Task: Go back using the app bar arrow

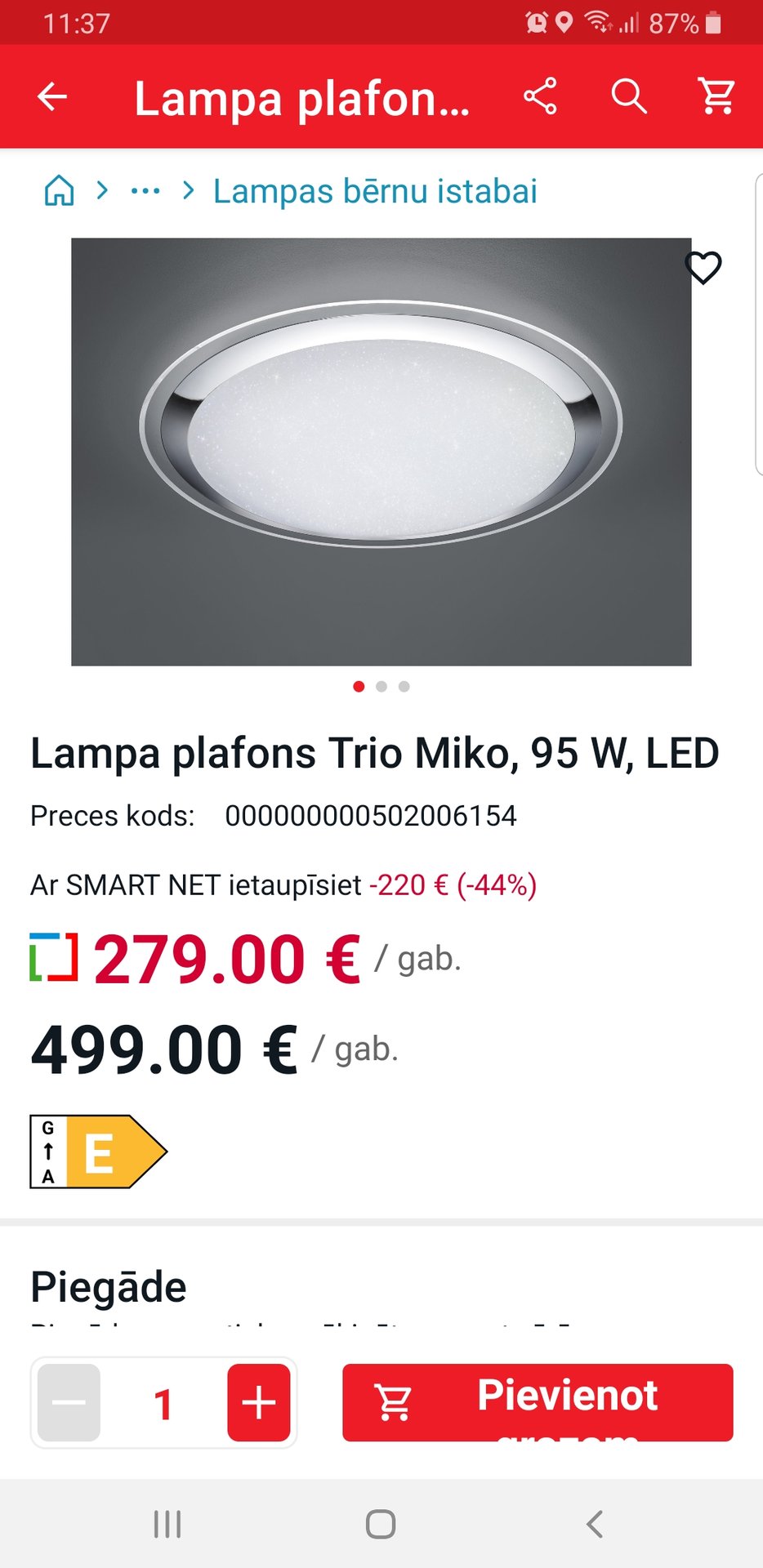Action: point(52,97)
